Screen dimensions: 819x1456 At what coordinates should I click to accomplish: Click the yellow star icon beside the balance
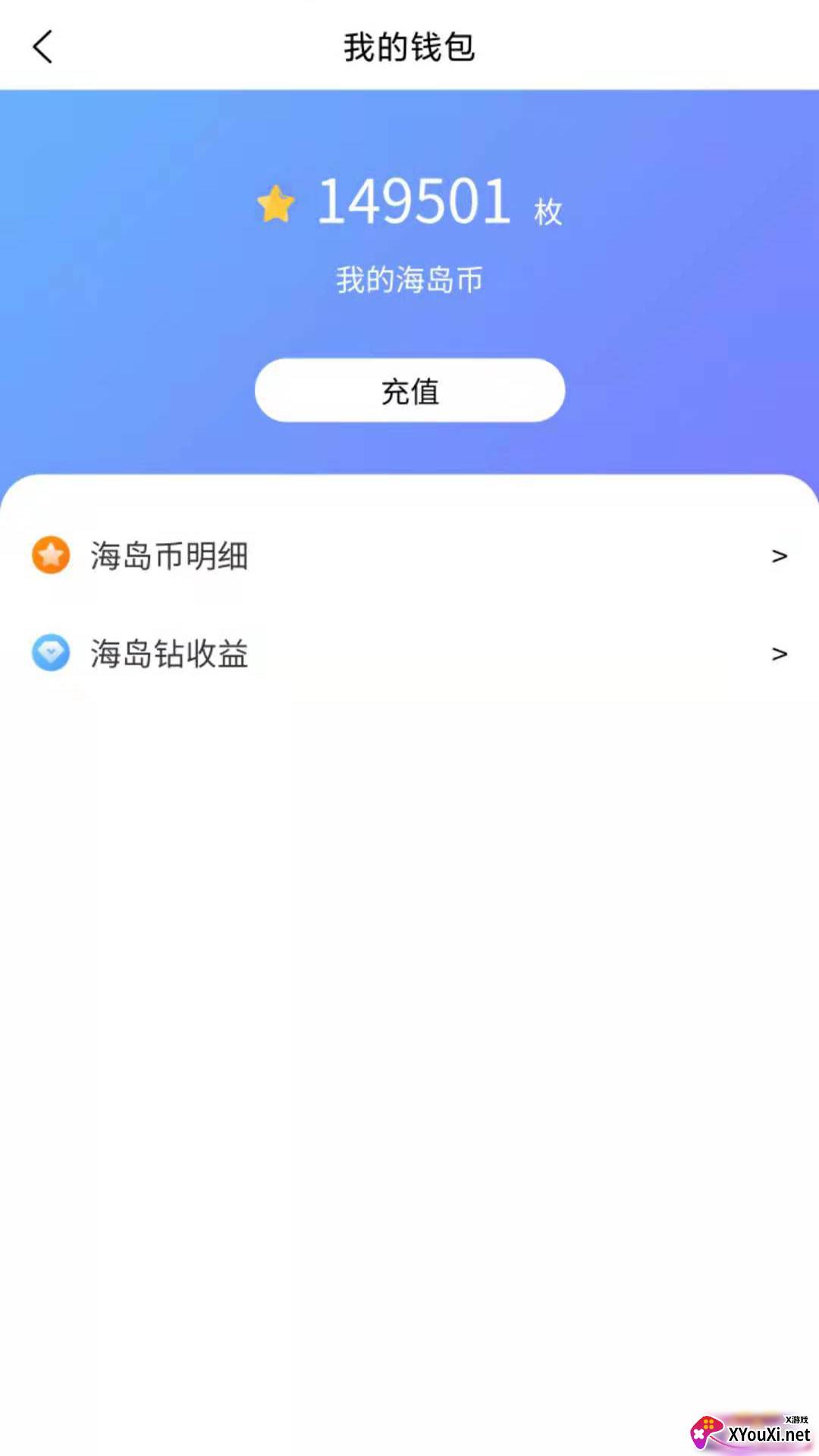pos(277,203)
